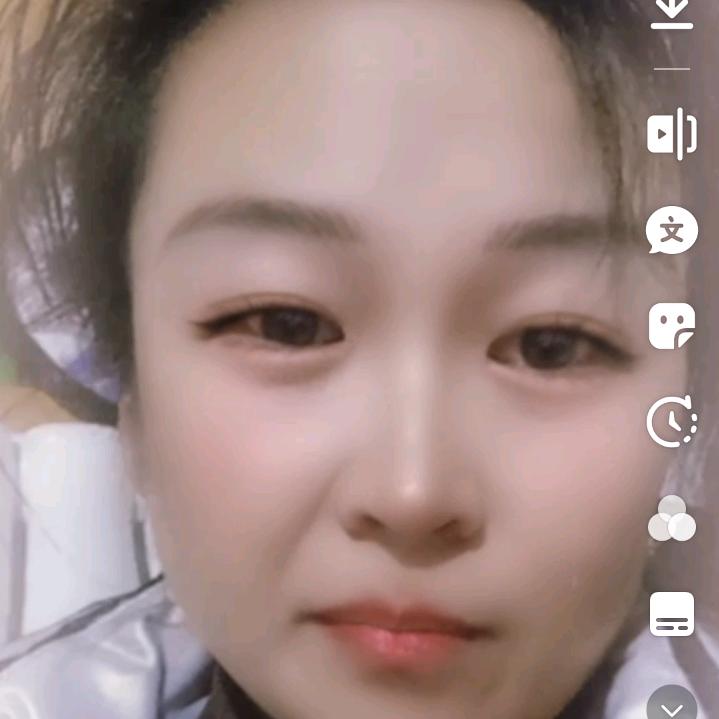Open the text speech bubble tool

[672, 232]
